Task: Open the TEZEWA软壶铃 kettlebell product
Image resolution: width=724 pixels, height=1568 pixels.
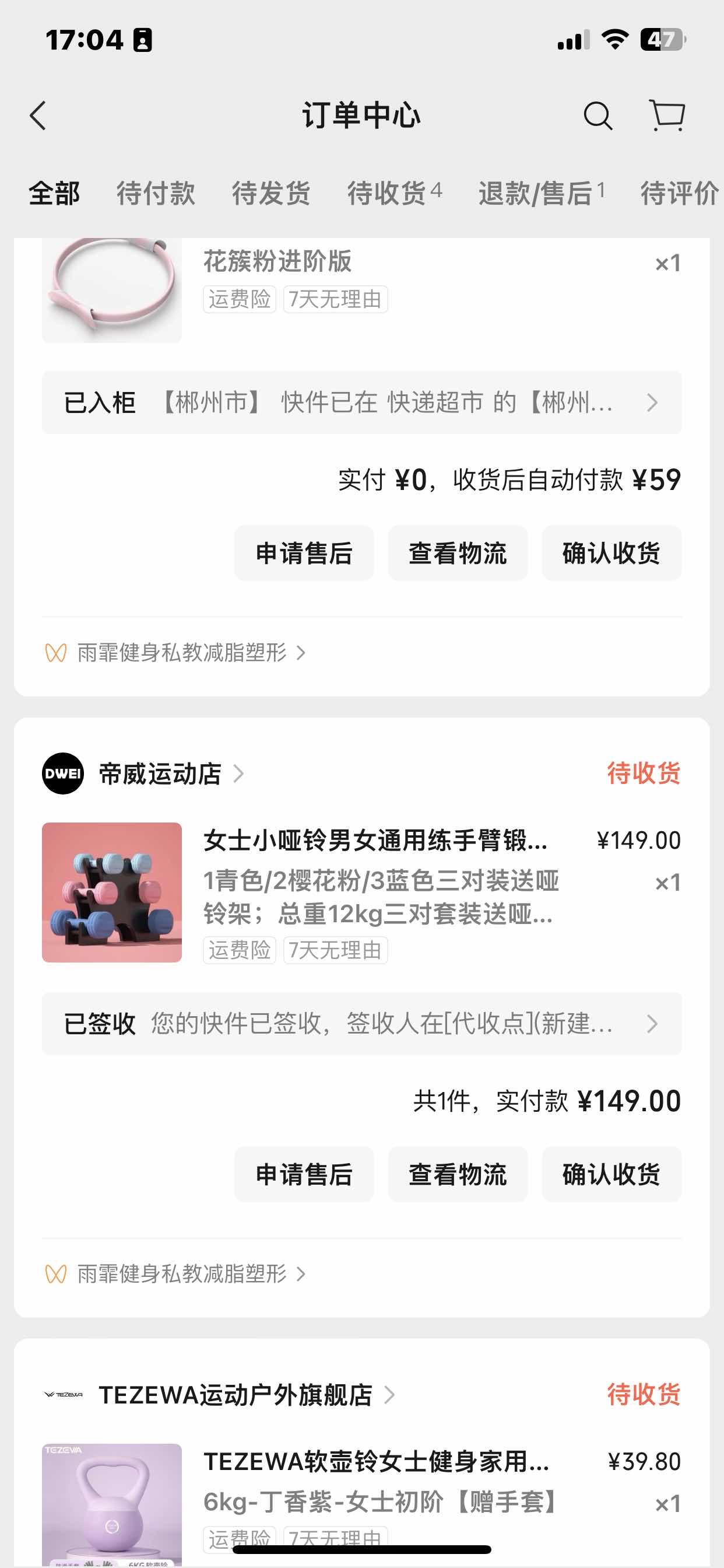Action: click(x=376, y=1461)
